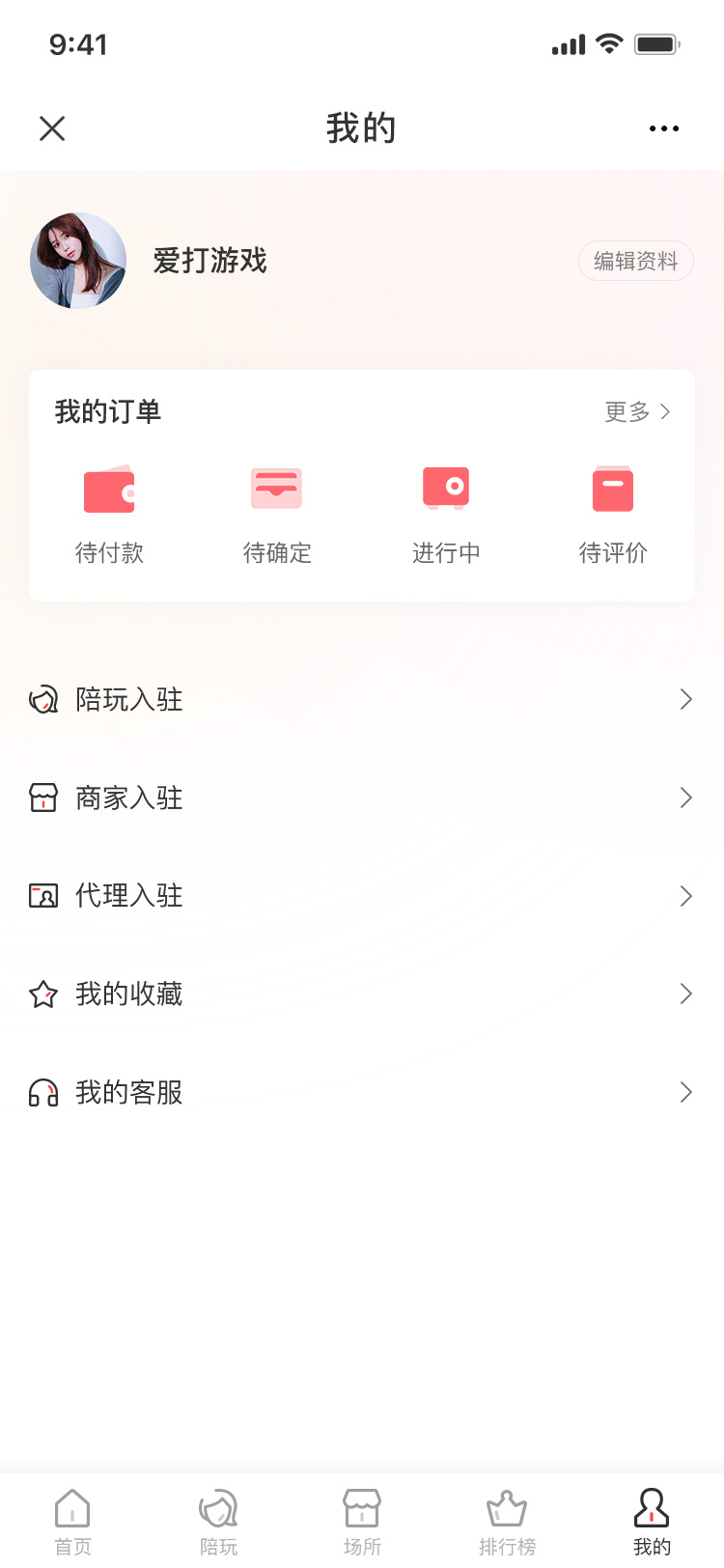
Task: Open 更多 orders
Action: [637, 412]
